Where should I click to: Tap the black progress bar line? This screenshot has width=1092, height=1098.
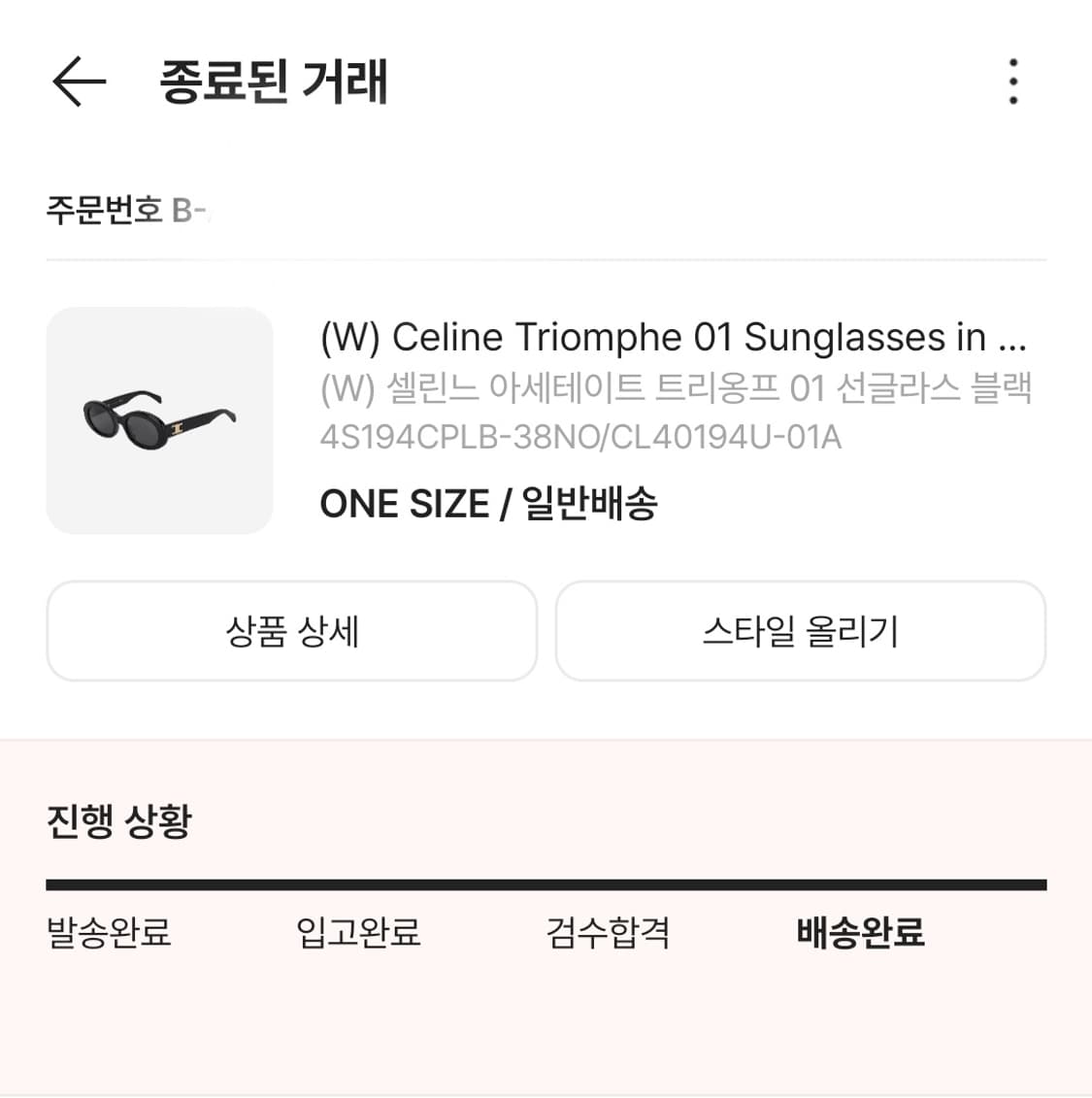pos(546,882)
